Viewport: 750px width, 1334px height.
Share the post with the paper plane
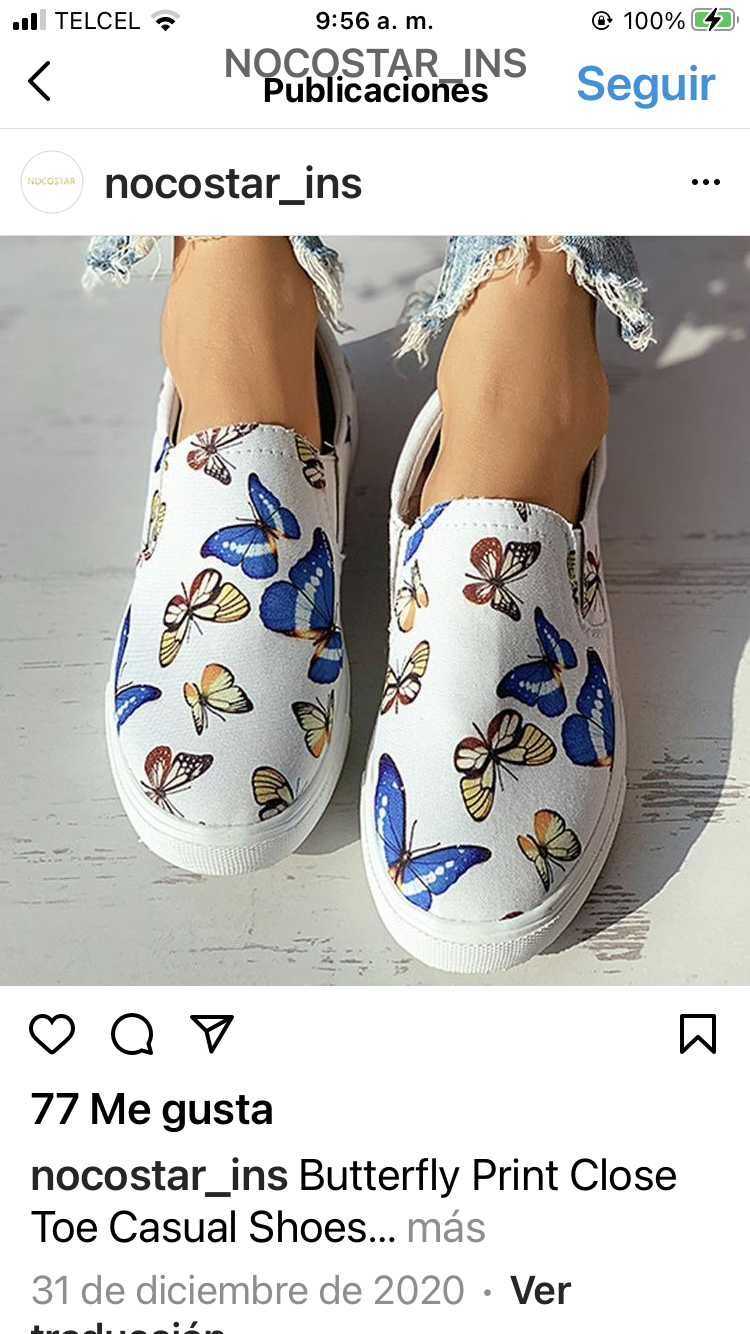(212, 1034)
